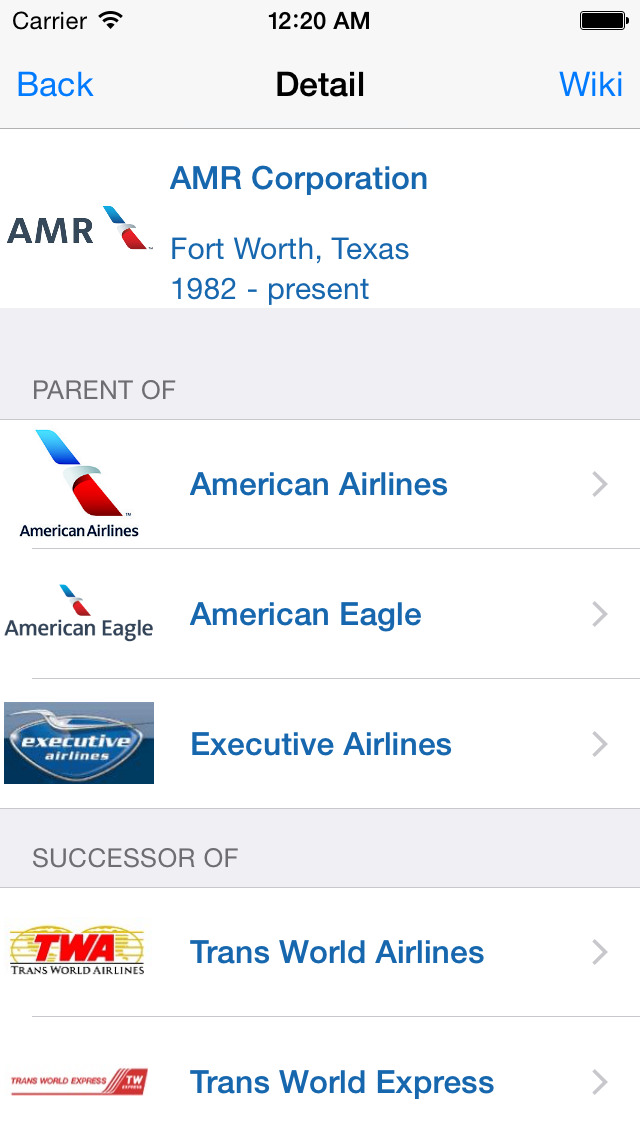640x1136 pixels.
Task: View American Eagle details
Action: 306,615
